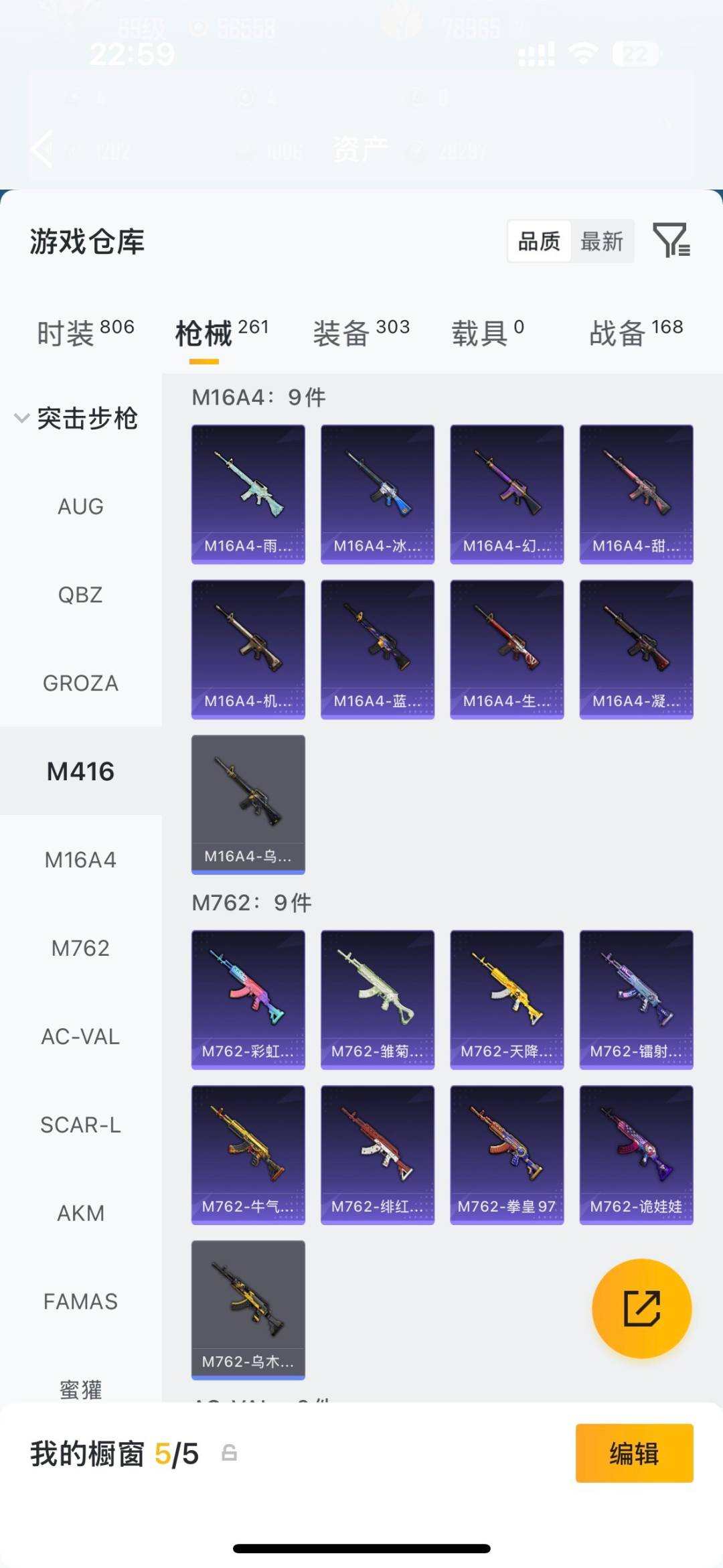Select AUG in the weapon list
The width and height of the screenshot is (723, 1568).
[81, 506]
